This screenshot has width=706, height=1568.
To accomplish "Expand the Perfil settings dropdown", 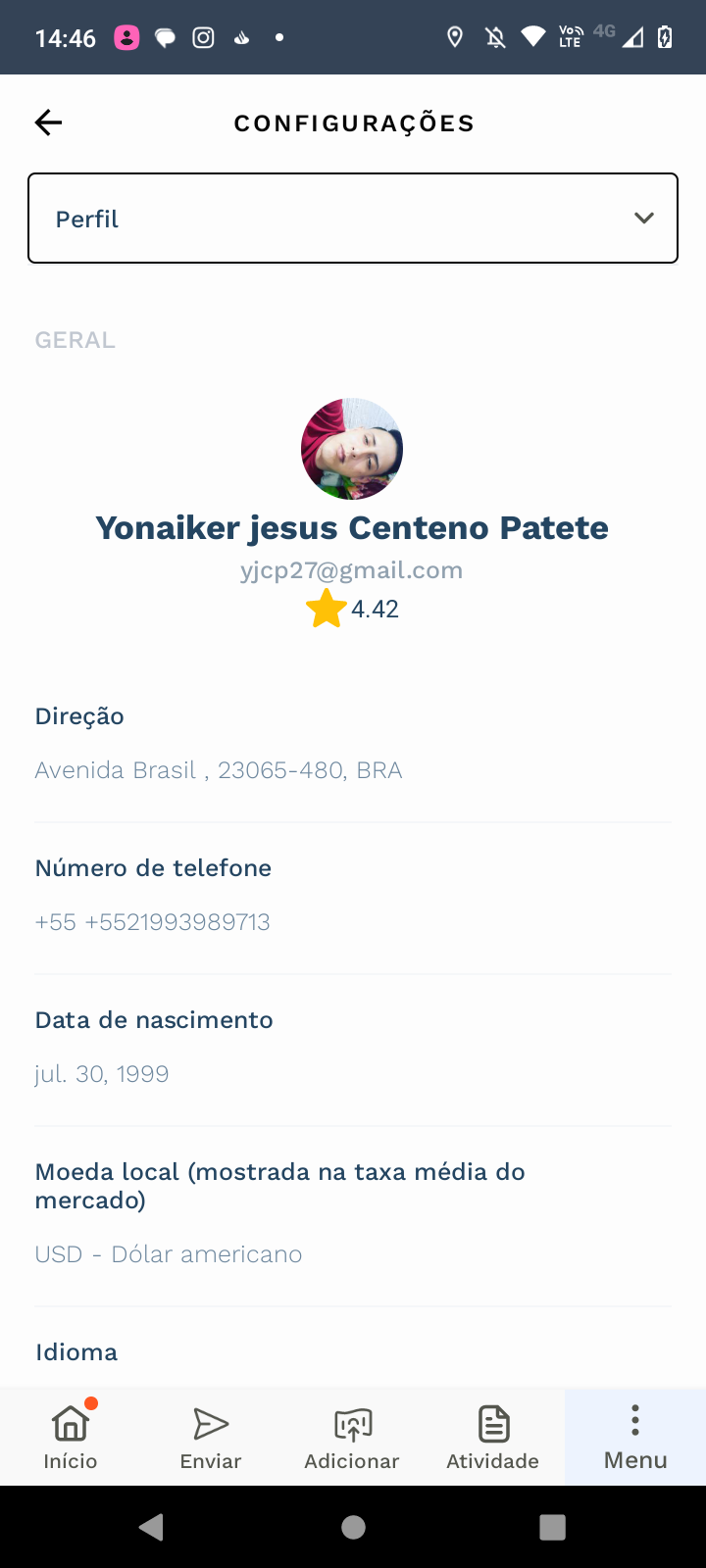I will click(353, 219).
